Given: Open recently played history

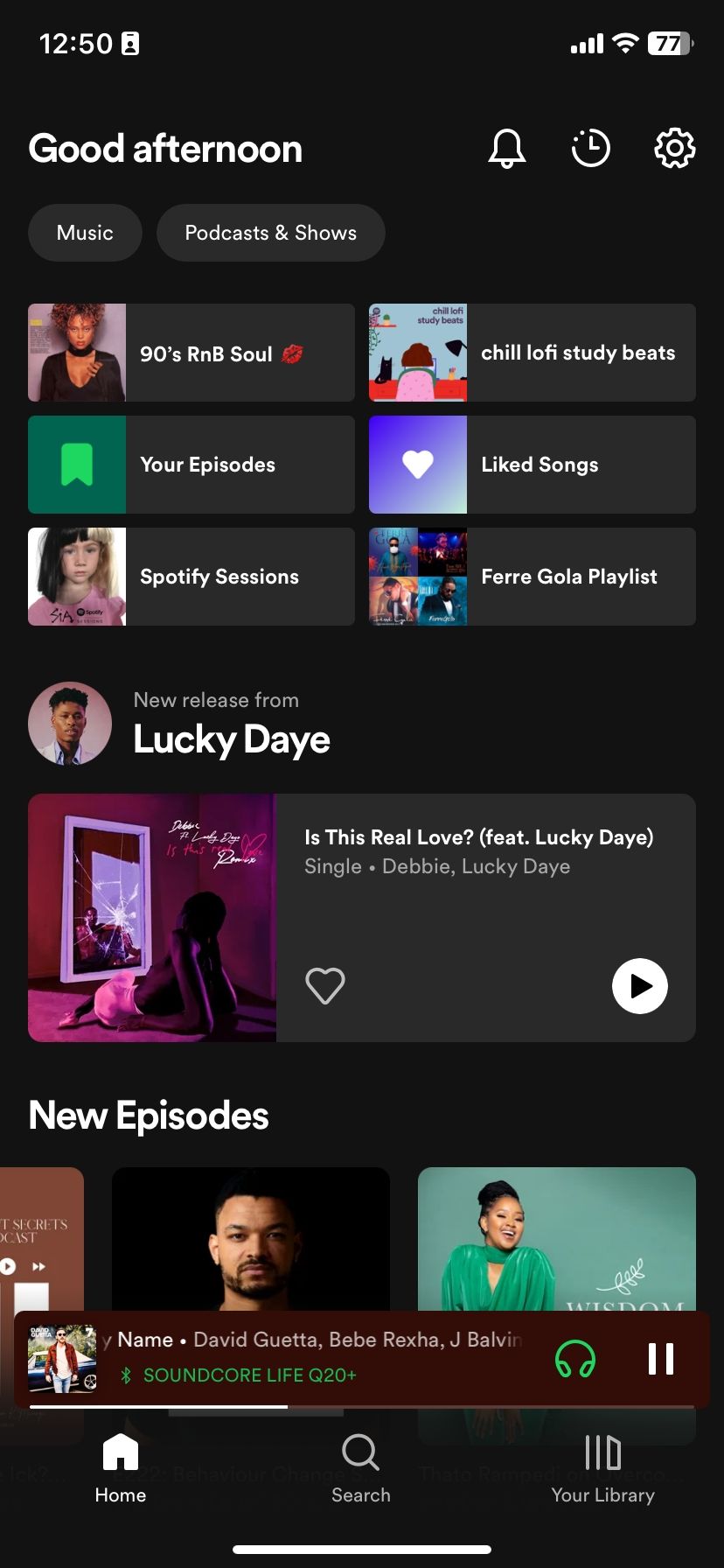Looking at the screenshot, I should tap(591, 149).
